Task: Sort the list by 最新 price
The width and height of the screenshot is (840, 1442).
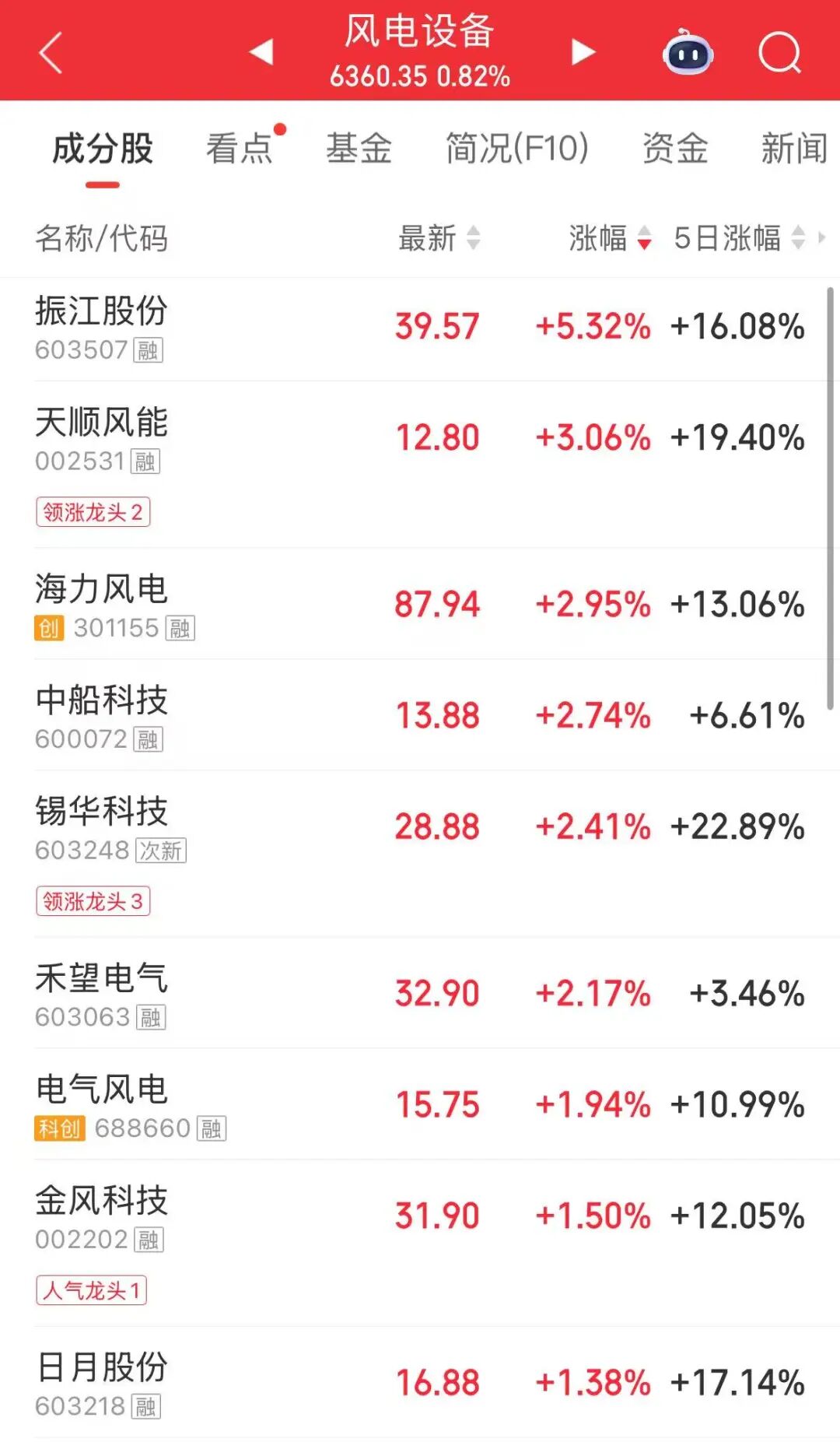Action: click(x=439, y=238)
